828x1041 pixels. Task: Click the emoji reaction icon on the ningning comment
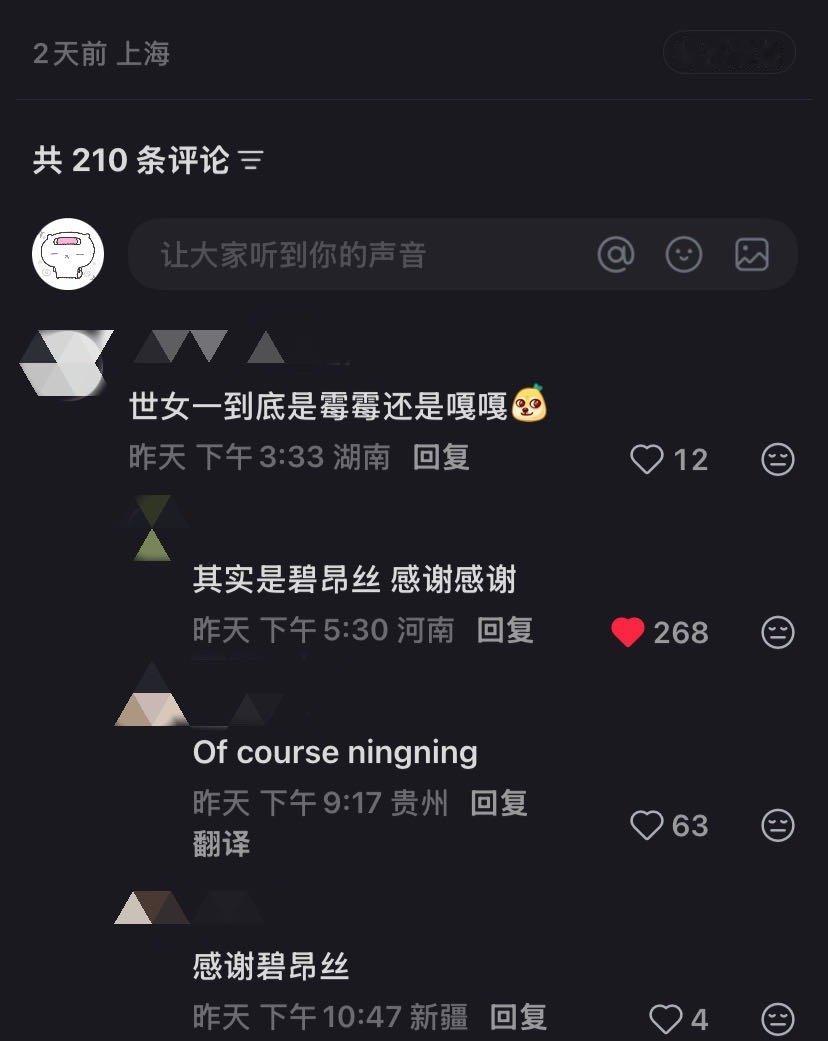click(x=779, y=825)
